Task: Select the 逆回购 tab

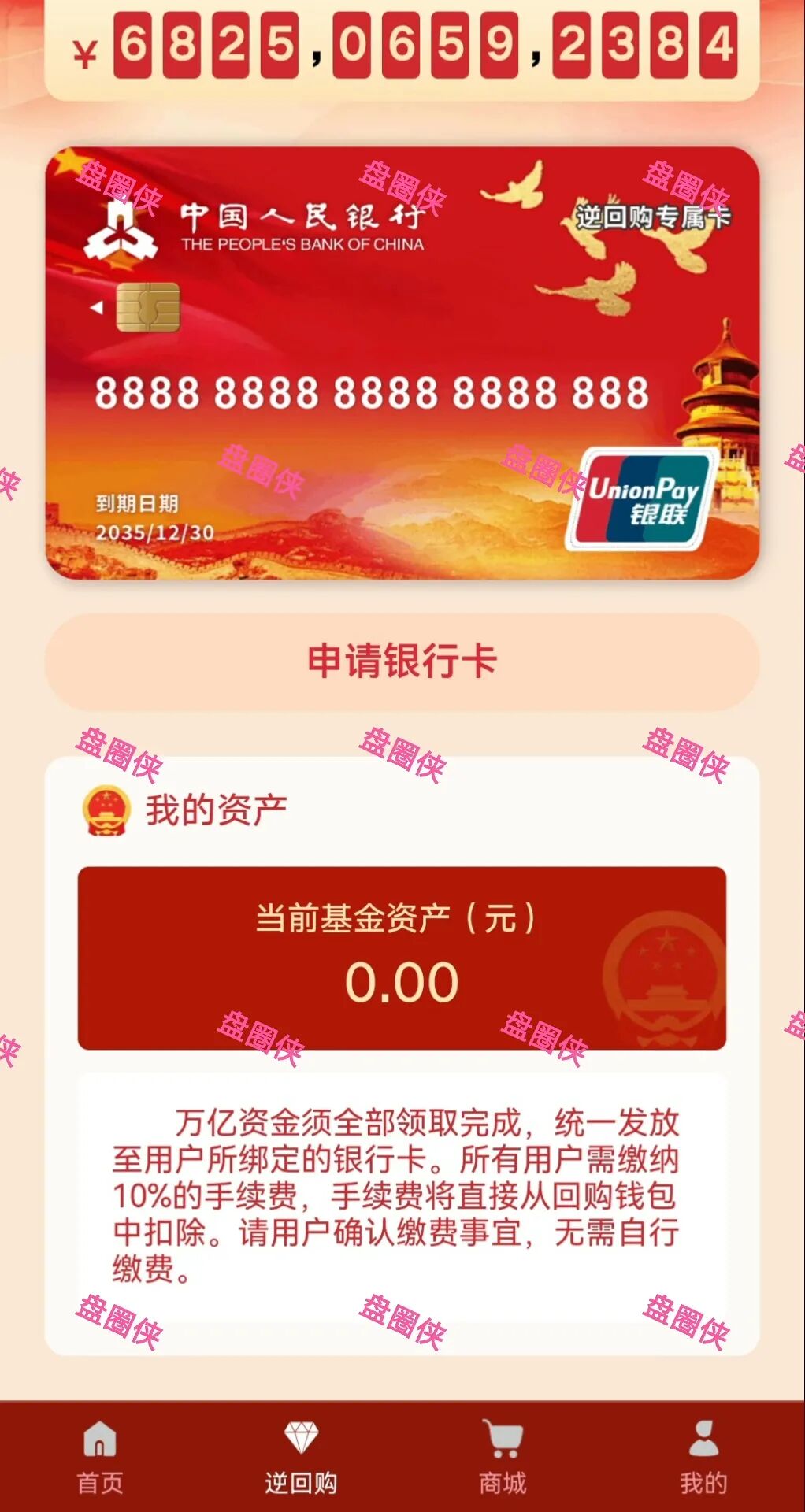Action: pos(301,1458)
